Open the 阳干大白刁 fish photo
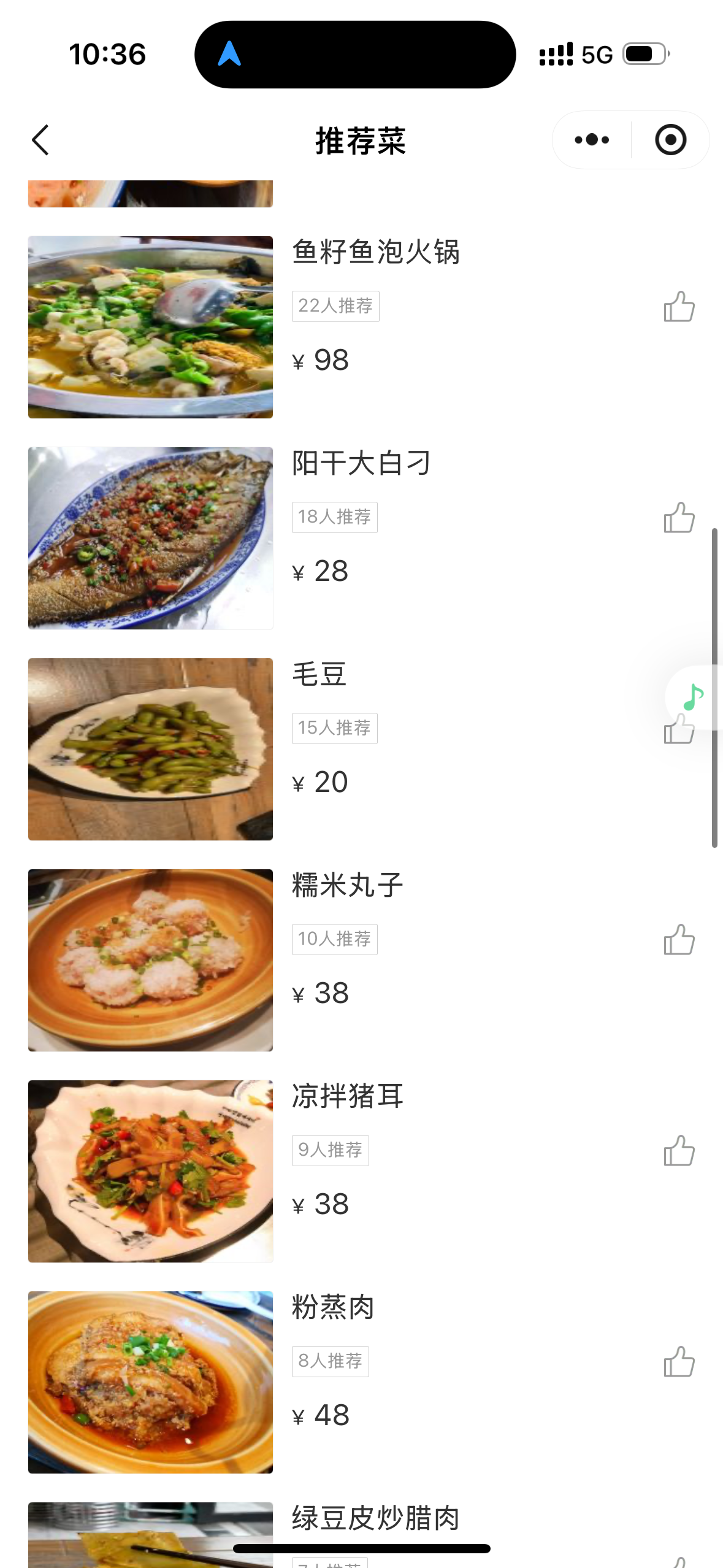 (150, 538)
